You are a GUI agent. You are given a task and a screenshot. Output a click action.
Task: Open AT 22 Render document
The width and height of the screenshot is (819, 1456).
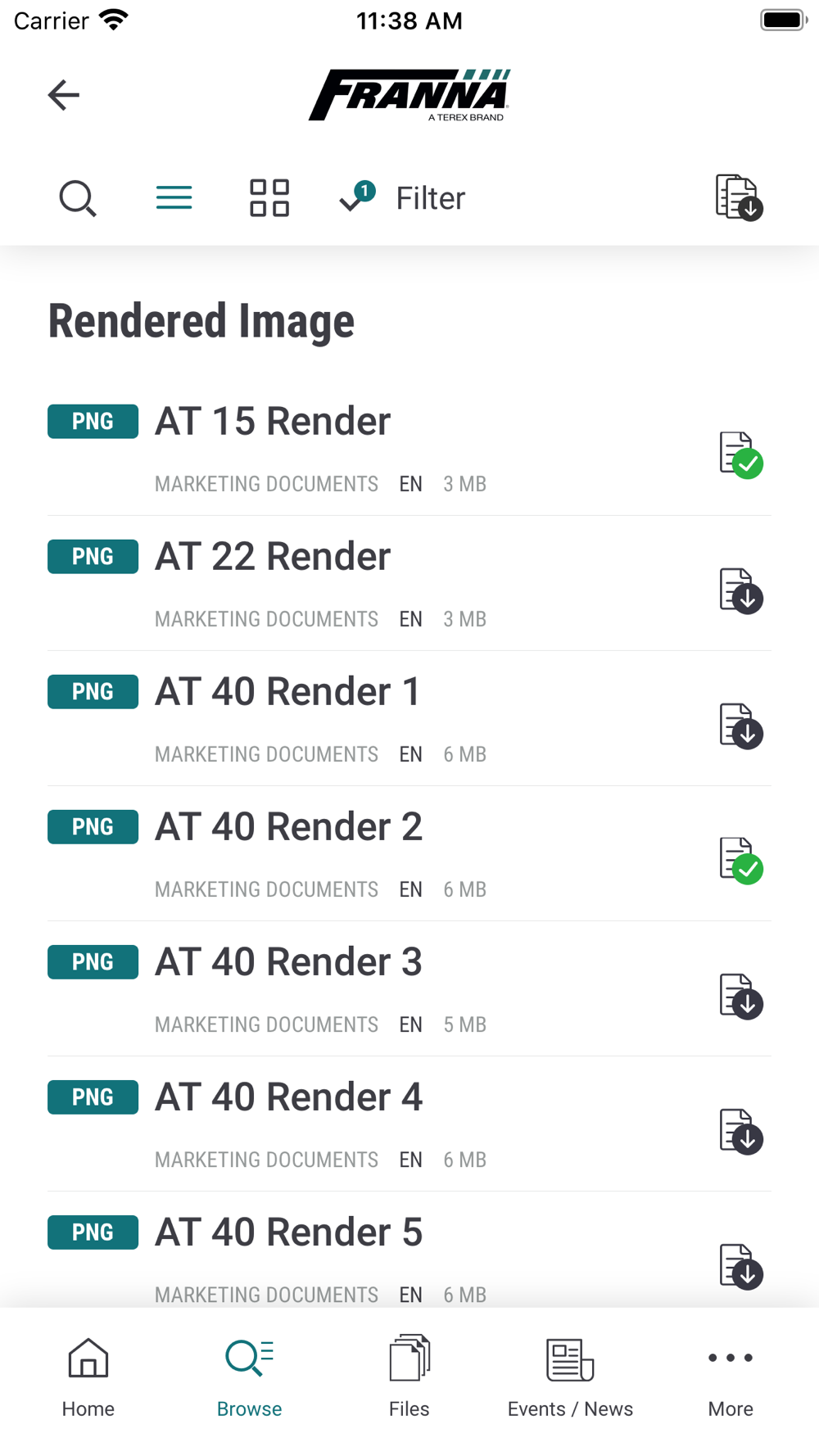coord(273,556)
